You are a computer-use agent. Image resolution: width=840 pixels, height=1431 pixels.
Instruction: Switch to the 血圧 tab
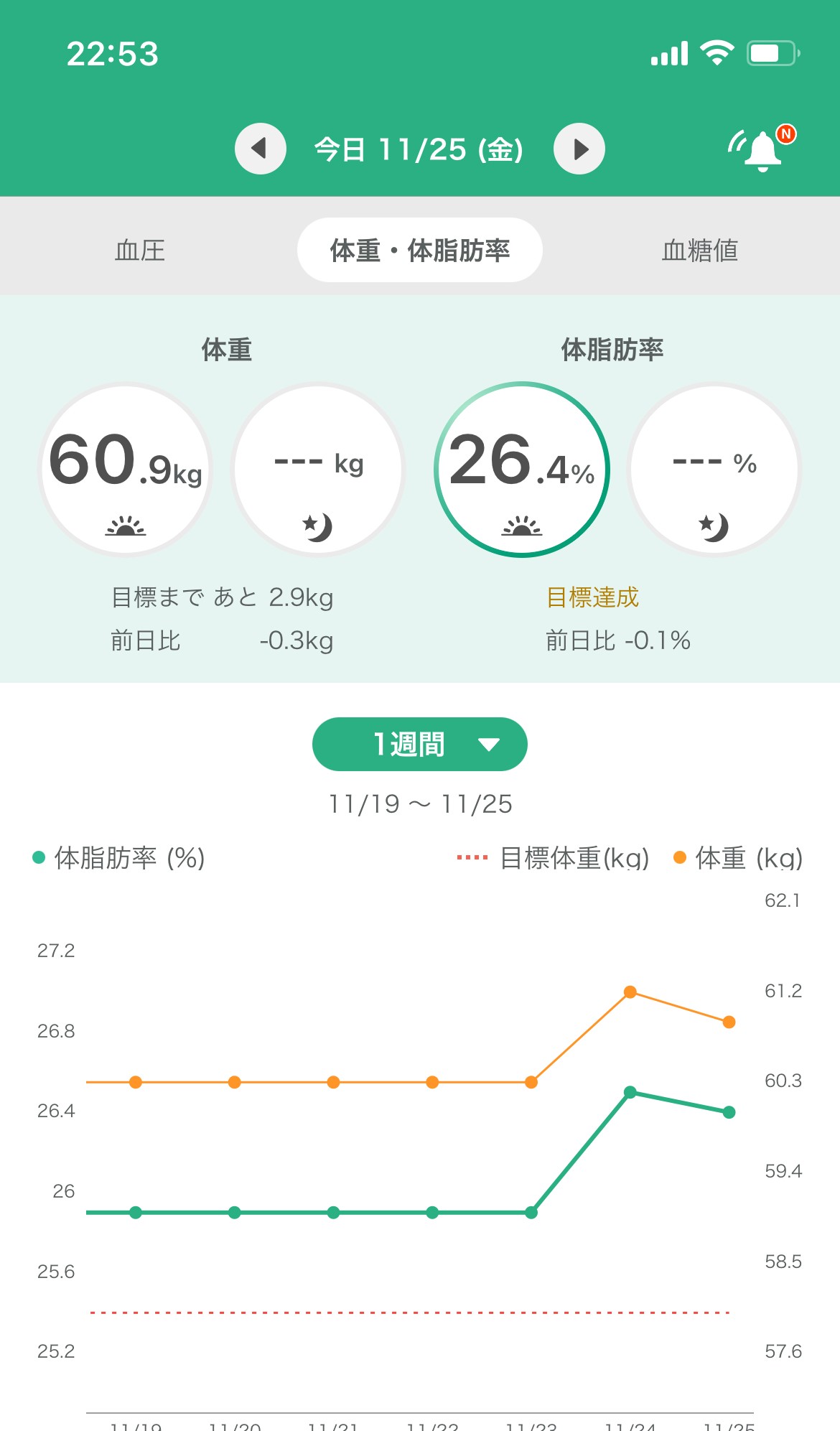click(x=140, y=251)
